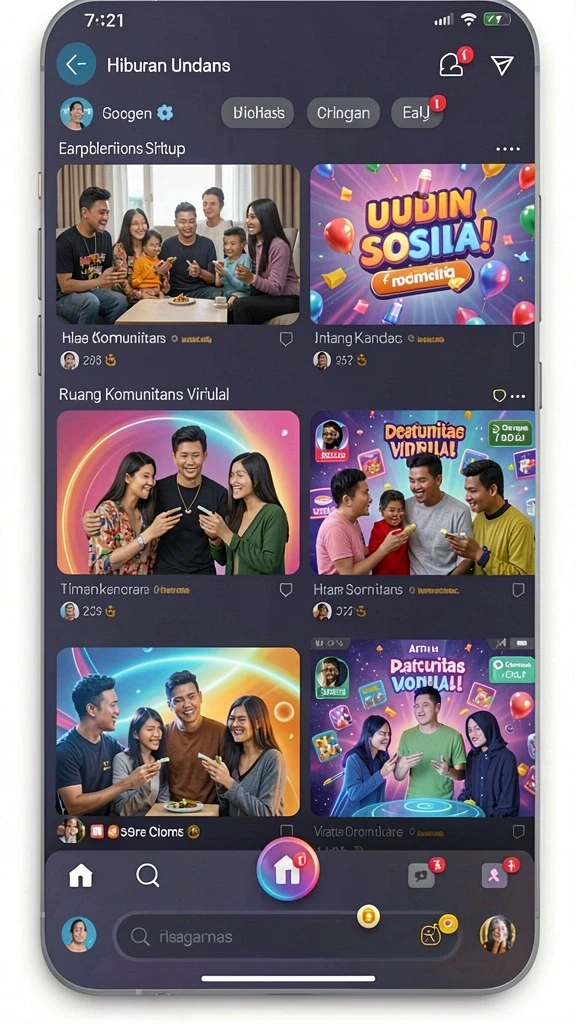Bookmark the Hlaa Komunitars post
576x1024 pixels.
[286, 339]
